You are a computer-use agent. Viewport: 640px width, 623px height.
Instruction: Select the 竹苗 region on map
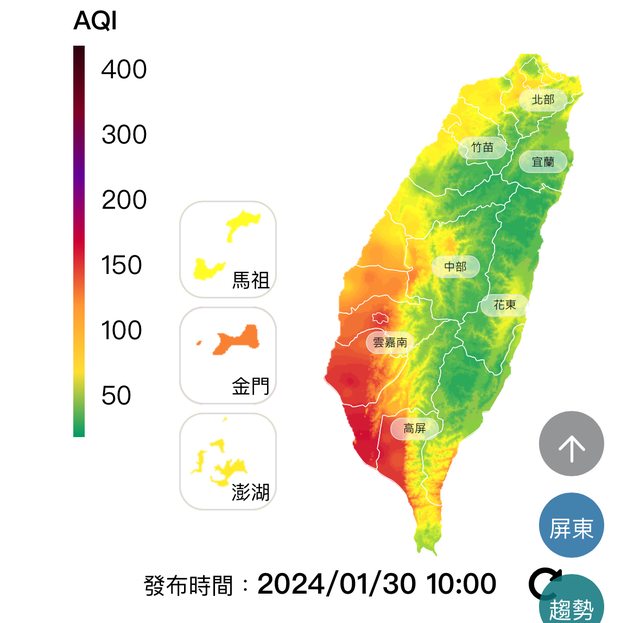(482, 147)
